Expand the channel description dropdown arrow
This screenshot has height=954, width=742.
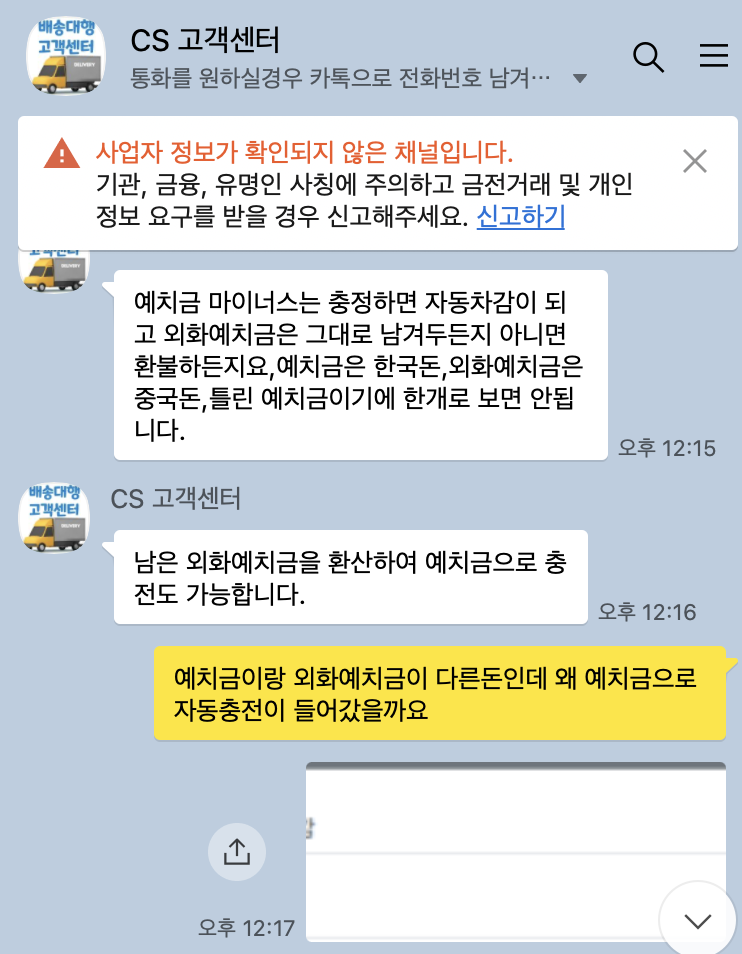(x=579, y=78)
